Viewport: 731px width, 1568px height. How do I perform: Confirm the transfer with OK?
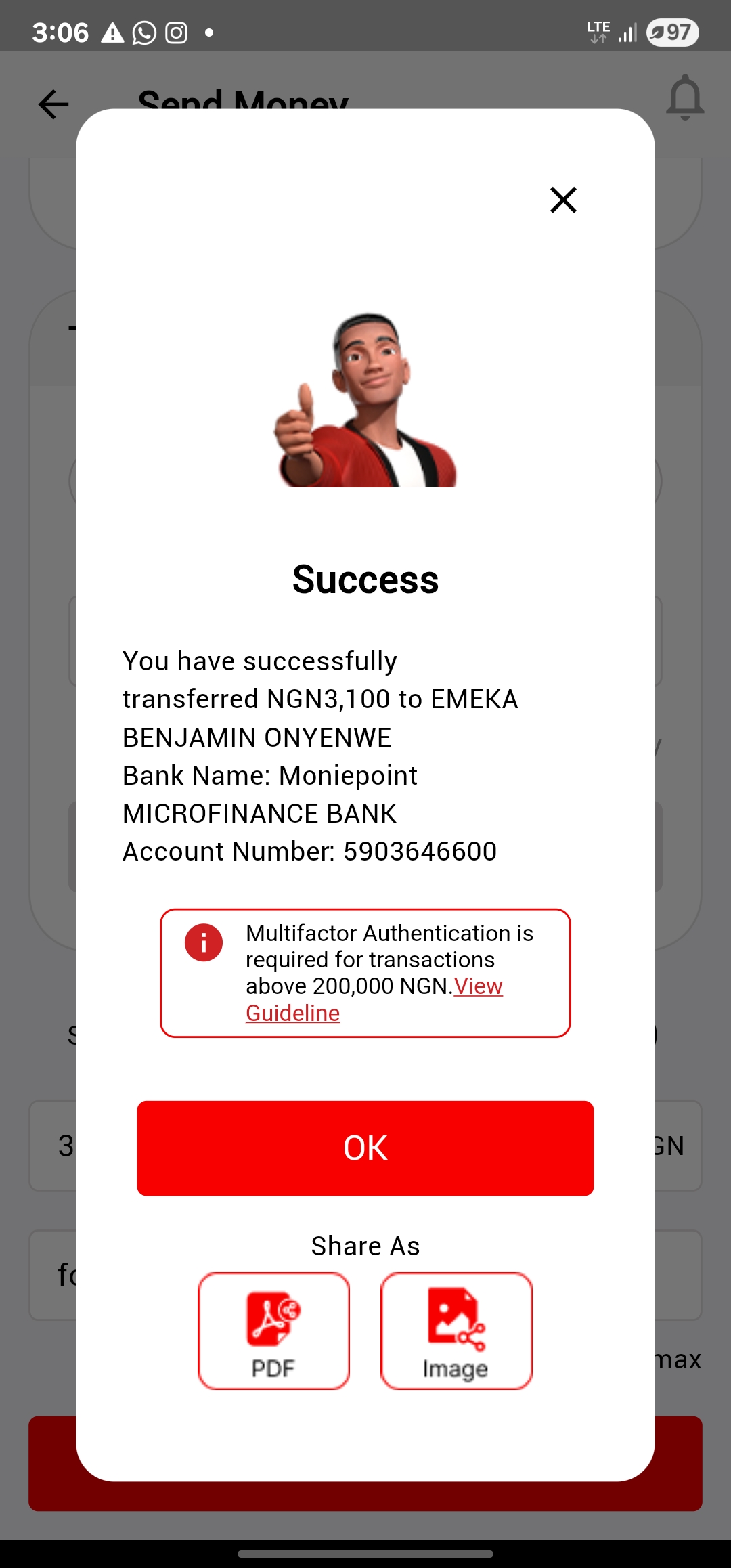pyautogui.click(x=365, y=1148)
